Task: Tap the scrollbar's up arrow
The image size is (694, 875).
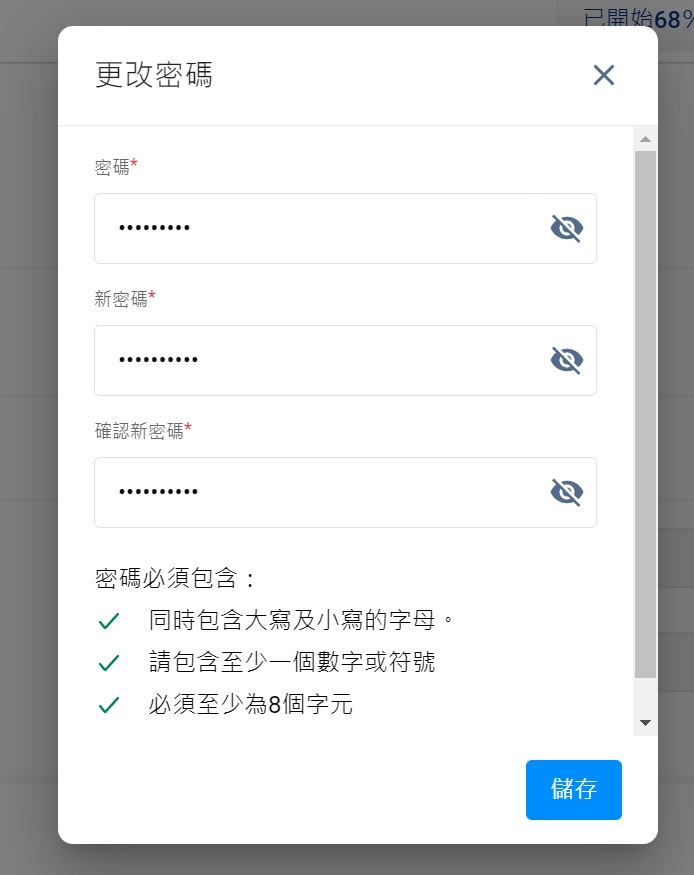Action: tap(645, 139)
